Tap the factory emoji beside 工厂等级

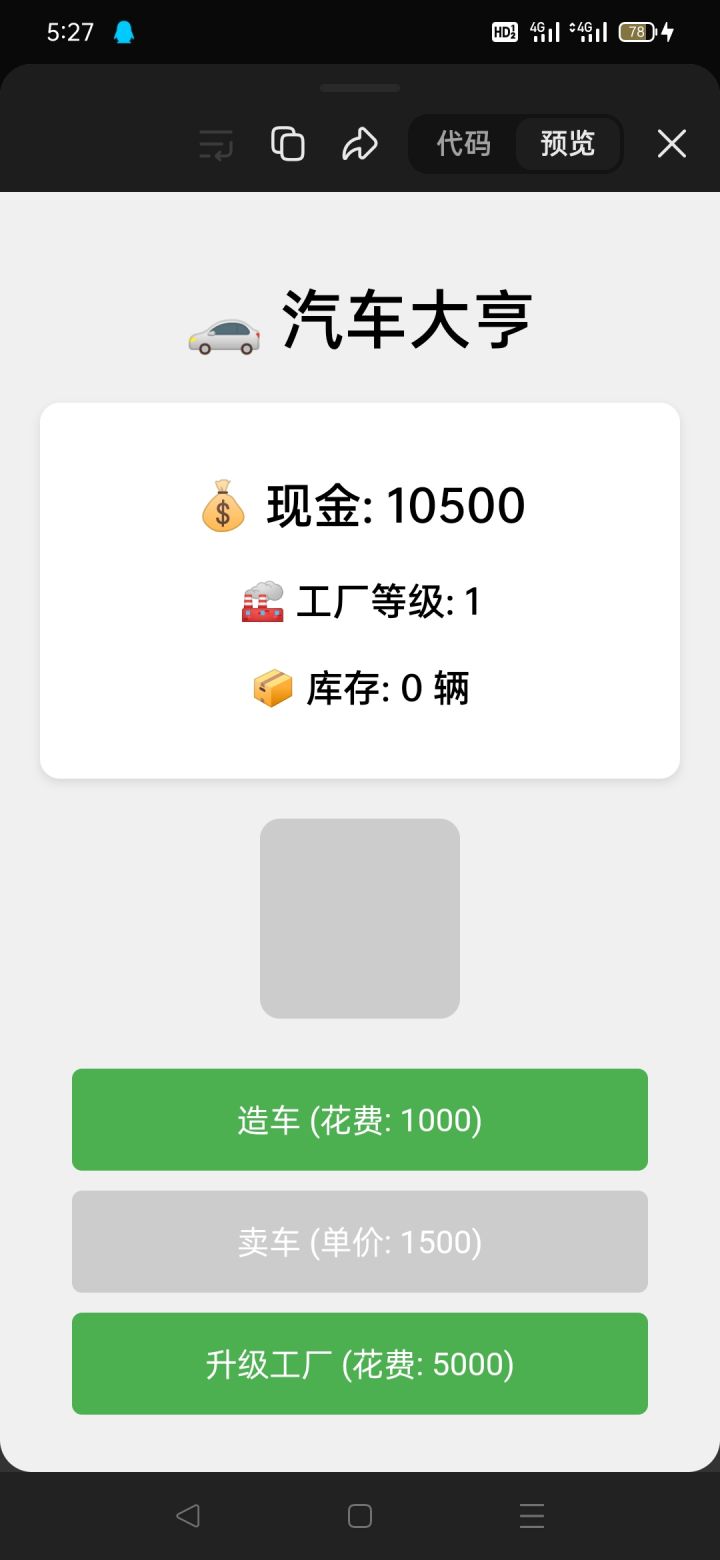tap(260, 601)
